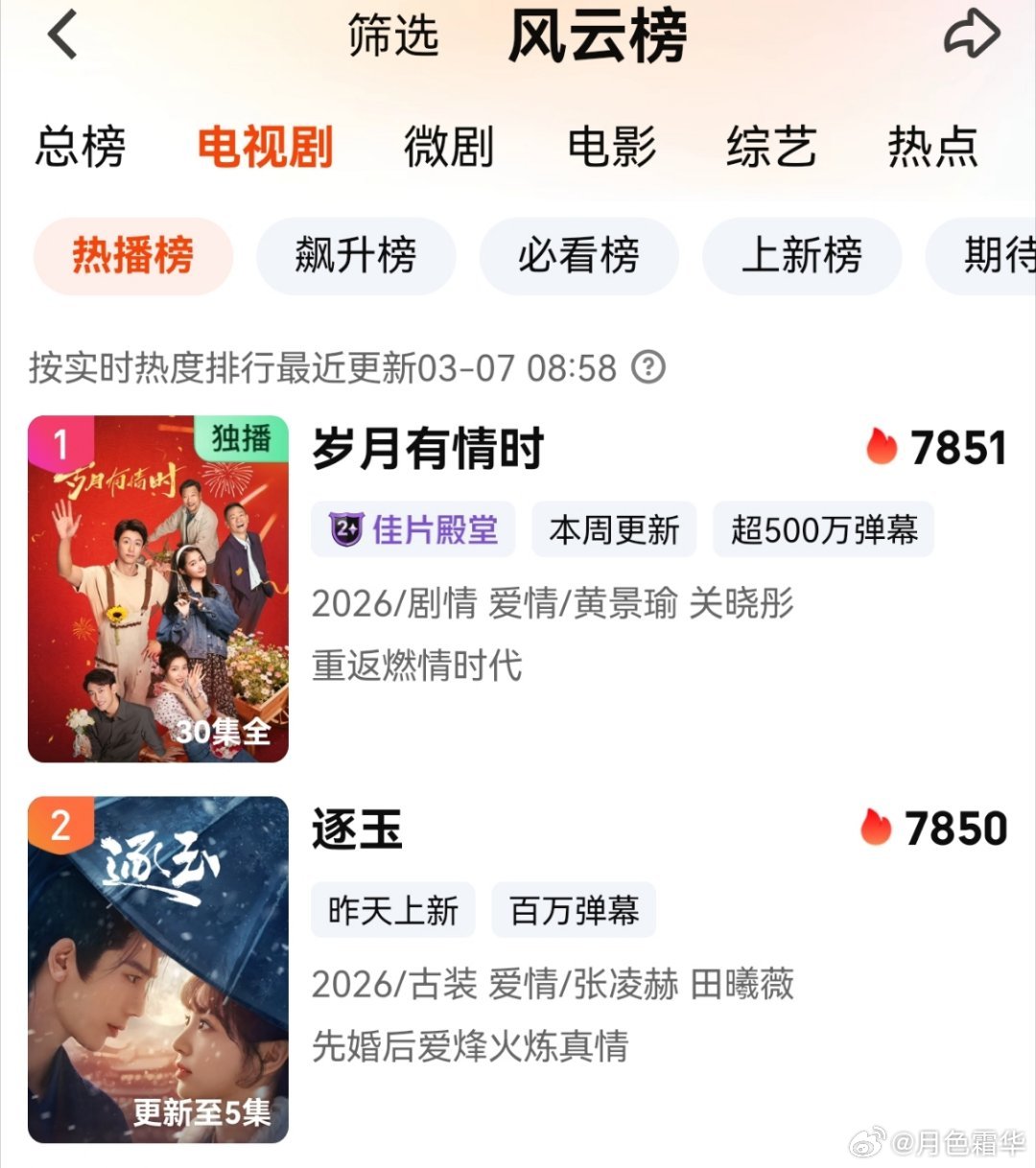
Task: Select the 综艺 category tab
Action: pos(770,146)
